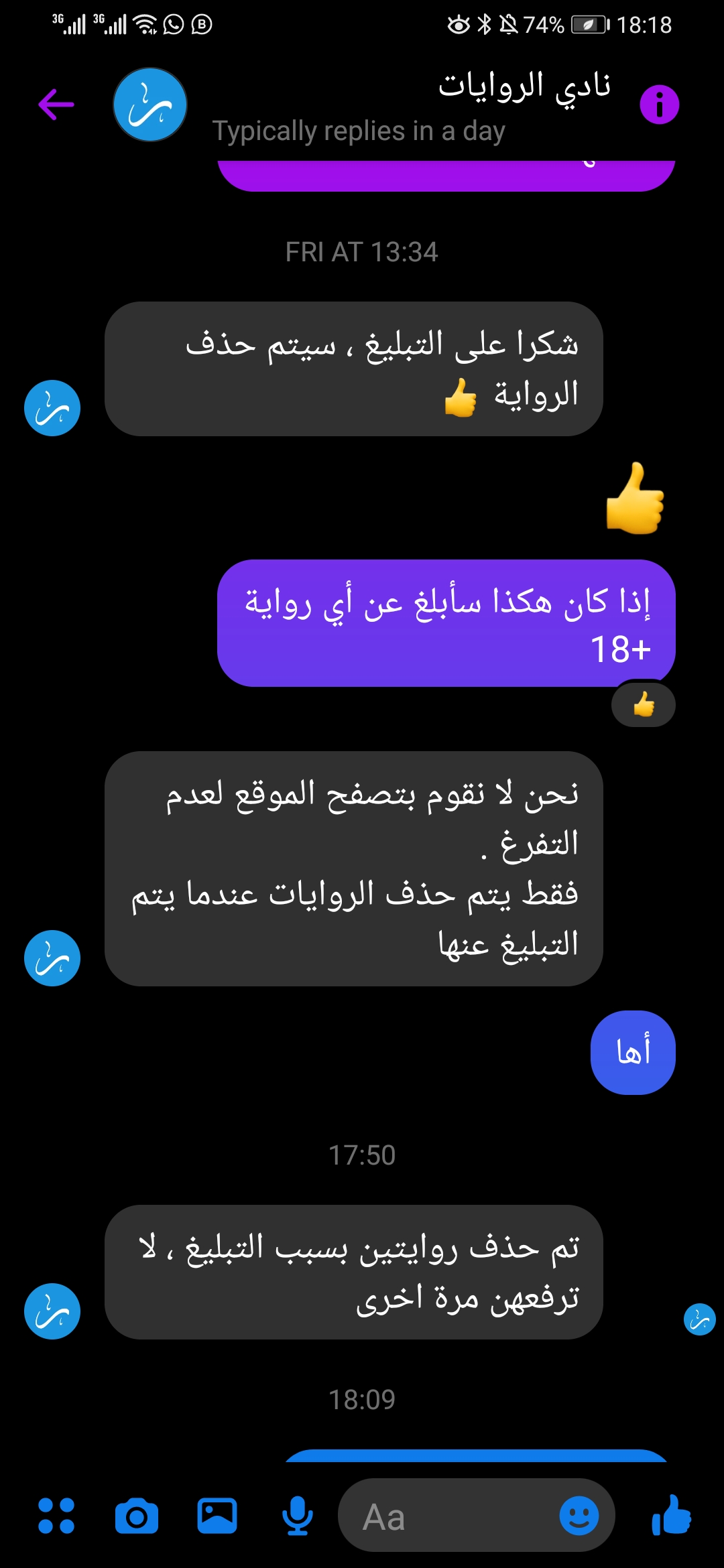Screen dimensions: 724x1568
Task: Open more actions grid menu
Action: pyautogui.click(x=56, y=1516)
